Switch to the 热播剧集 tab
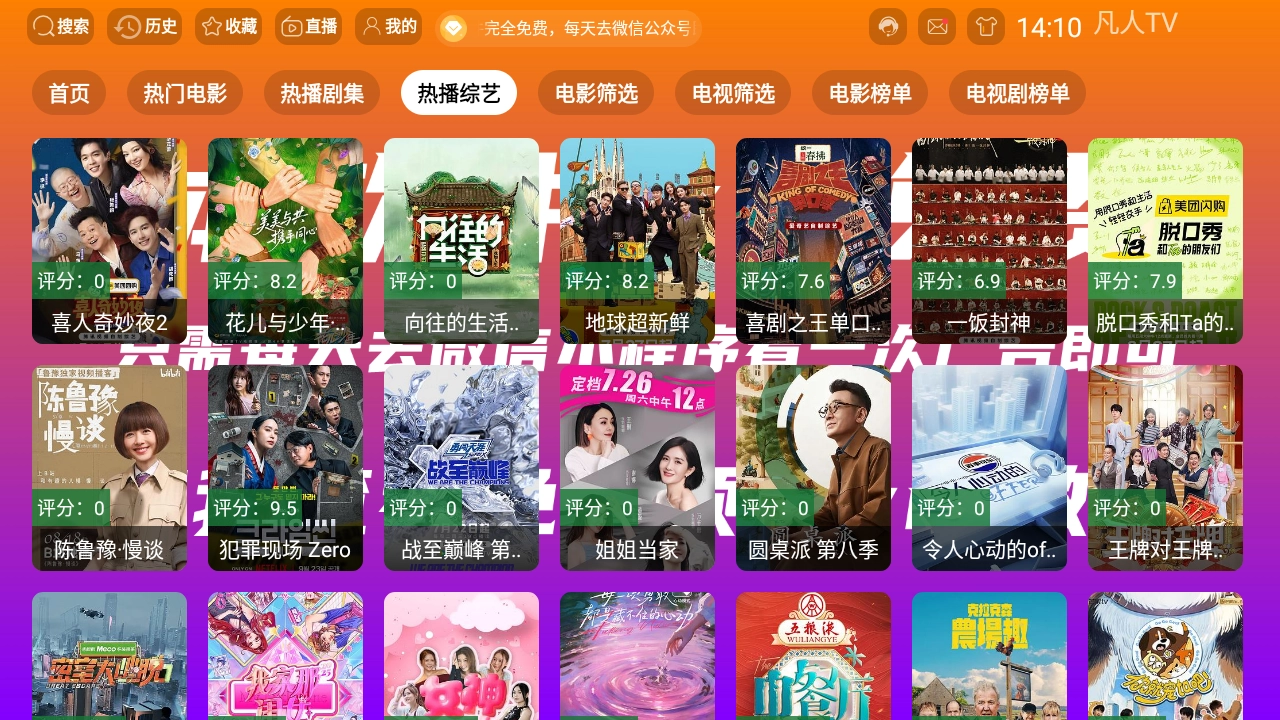The height and width of the screenshot is (720, 1280). tap(322, 93)
